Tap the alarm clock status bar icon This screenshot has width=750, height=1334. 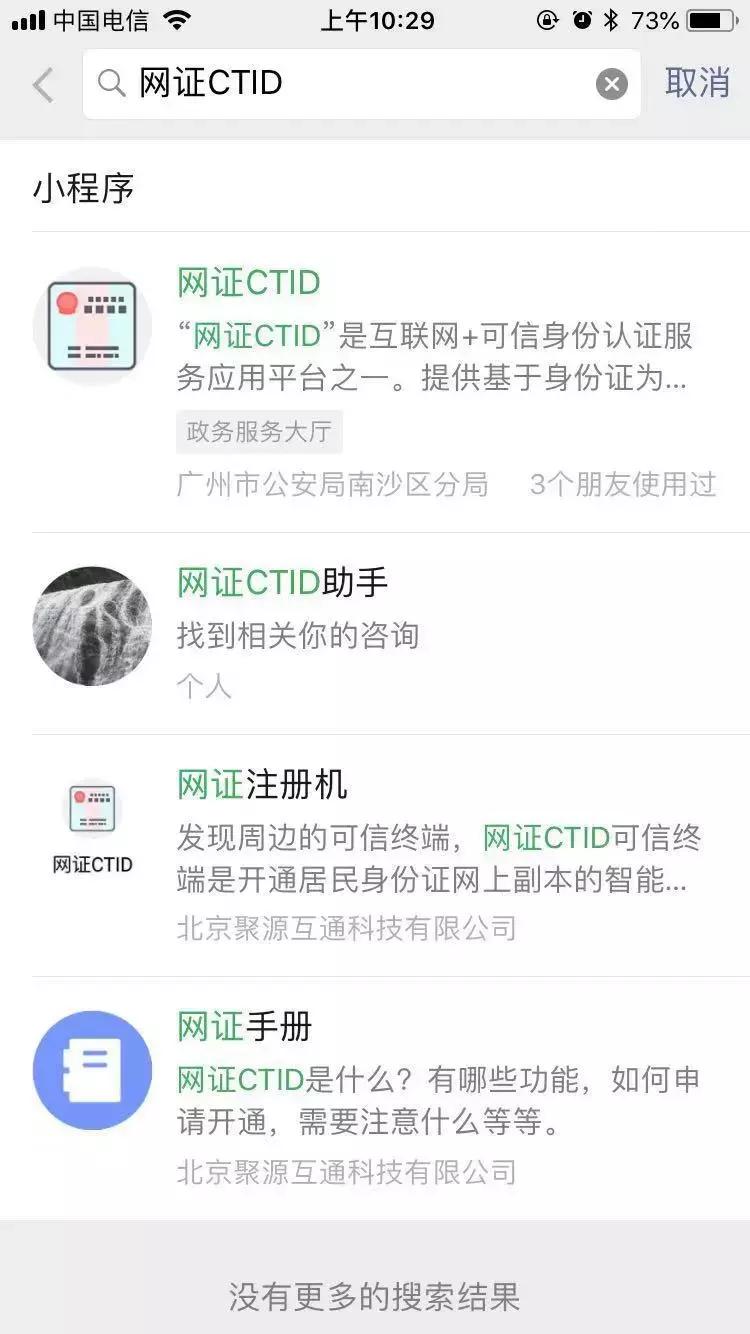pos(583,19)
